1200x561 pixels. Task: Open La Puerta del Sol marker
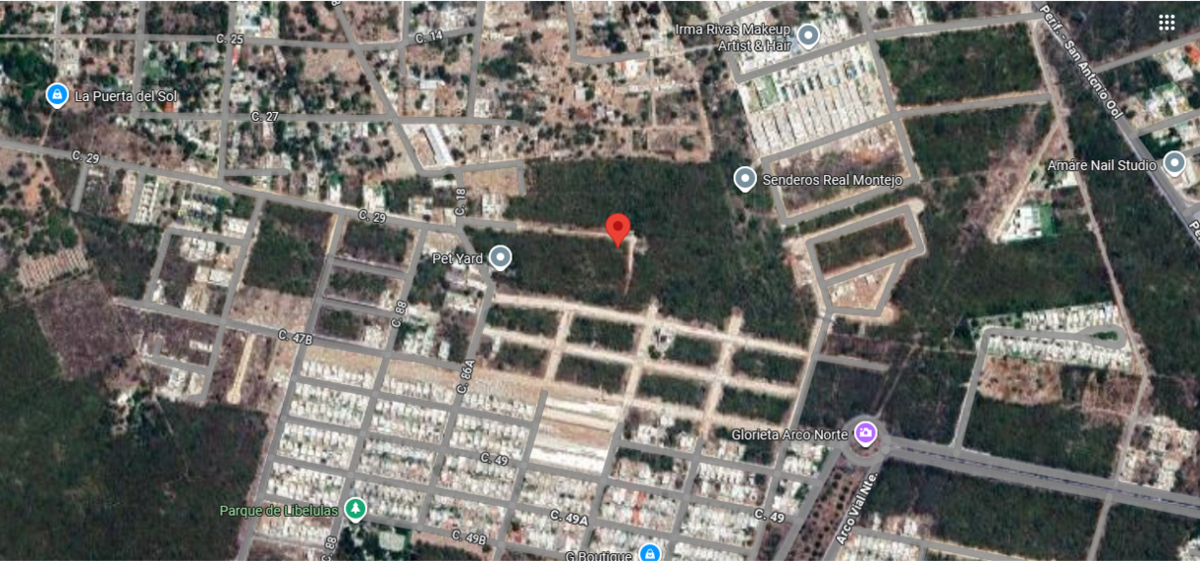pyautogui.click(x=57, y=95)
